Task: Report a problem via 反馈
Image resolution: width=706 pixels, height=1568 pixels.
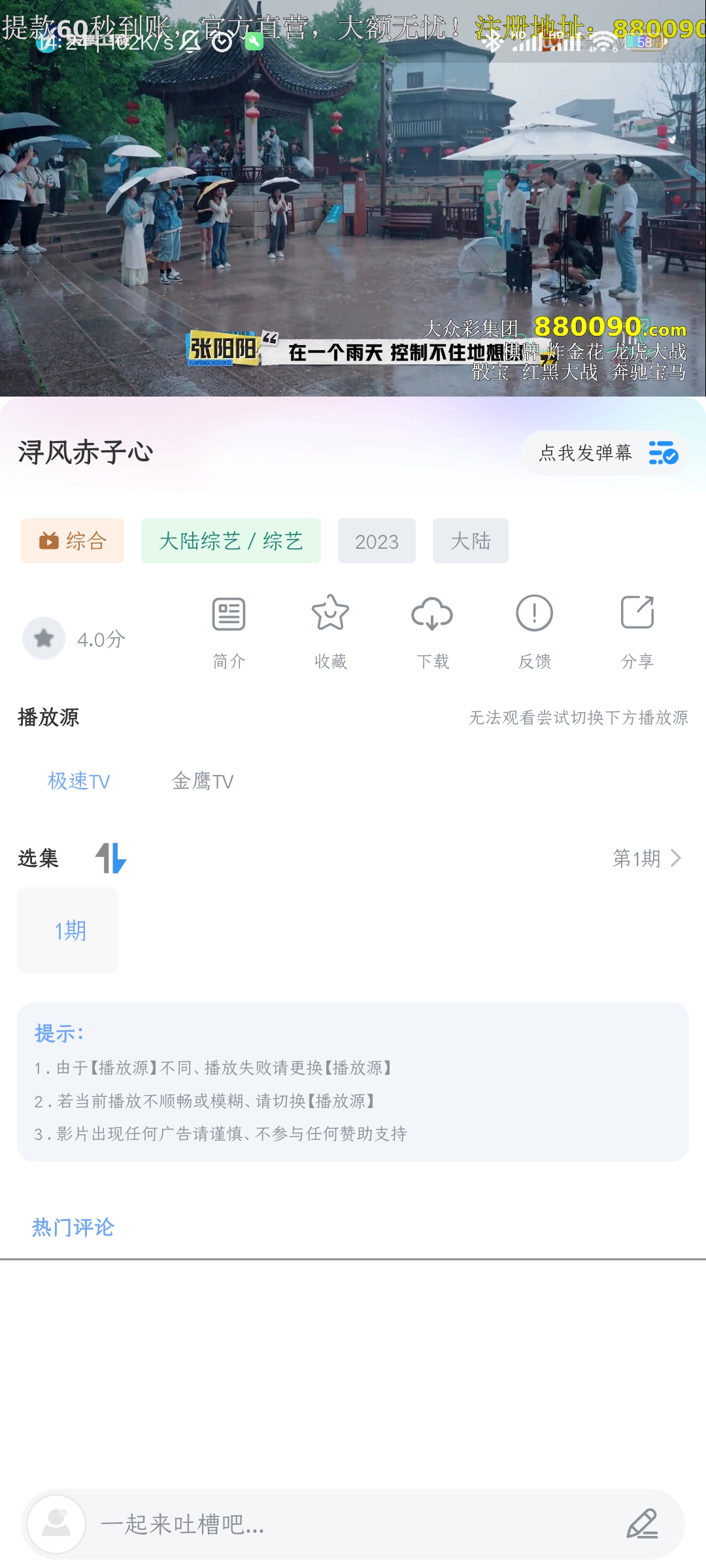Action: pyautogui.click(x=535, y=631)
